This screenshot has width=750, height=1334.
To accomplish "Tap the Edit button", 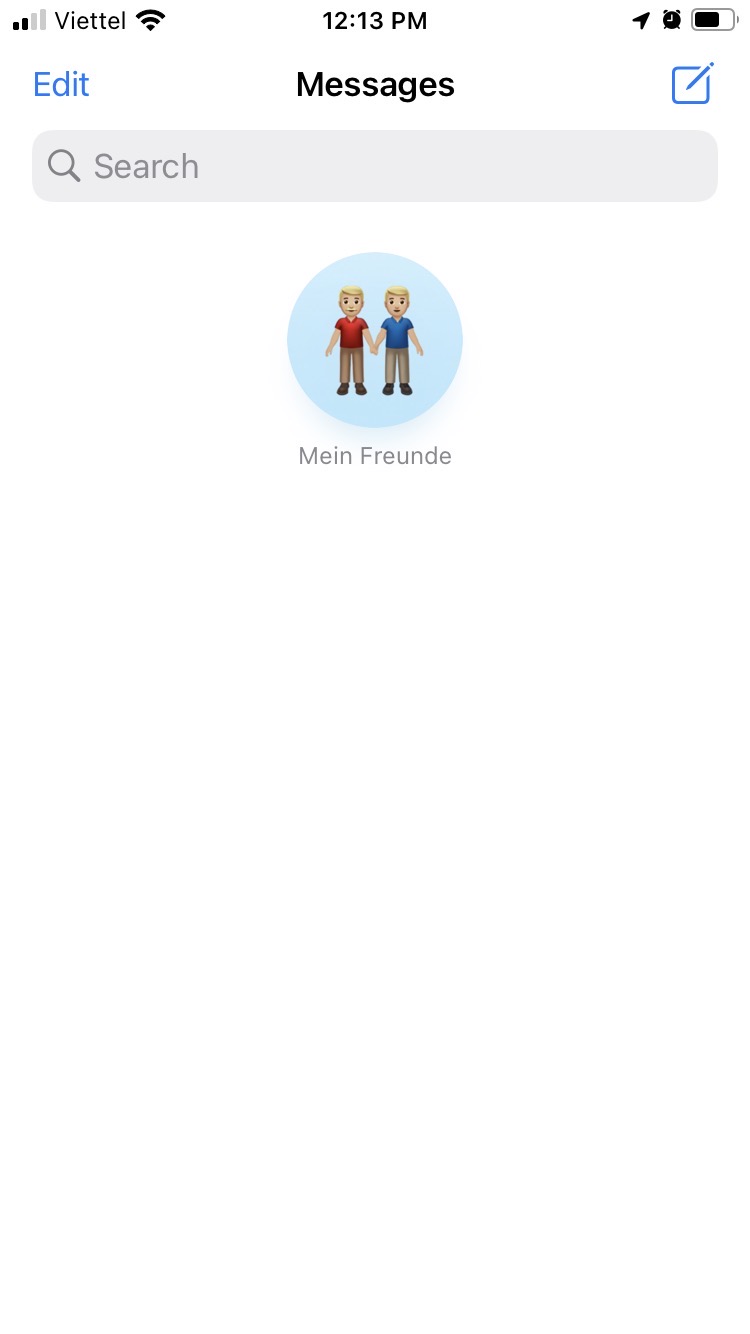I will (x=61, y=85).
